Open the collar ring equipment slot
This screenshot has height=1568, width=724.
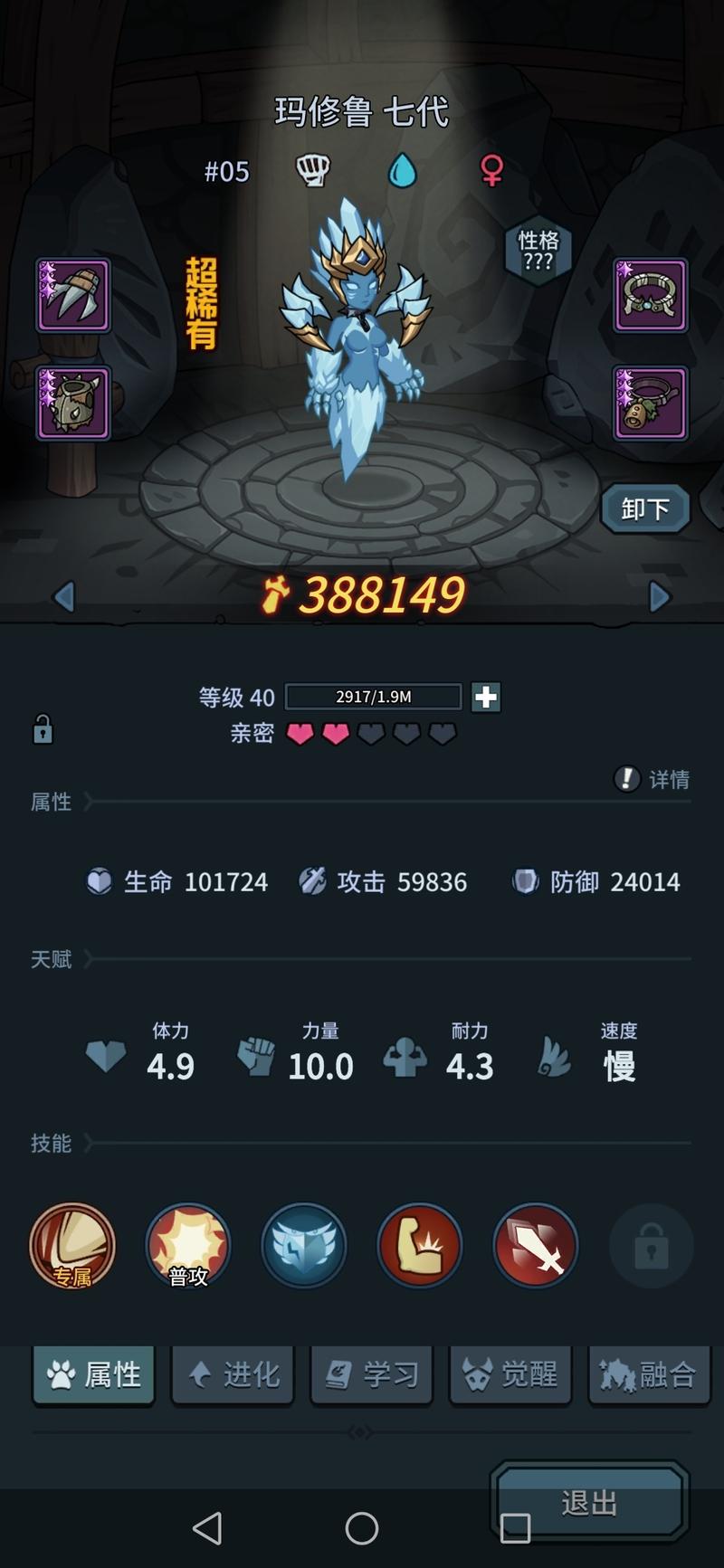pyautogui.click(x=650, y=296)
